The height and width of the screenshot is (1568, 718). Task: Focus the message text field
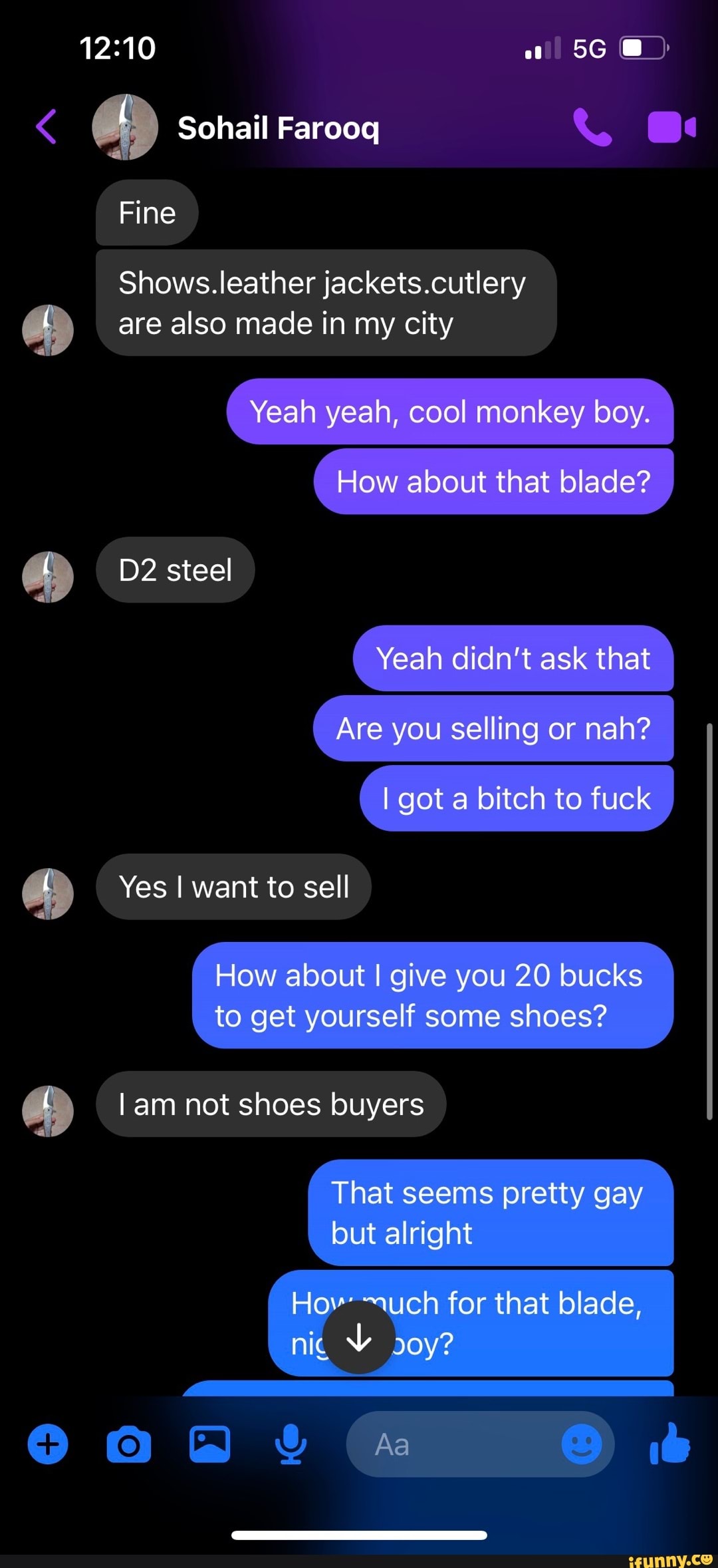[x=452, y=1444]
